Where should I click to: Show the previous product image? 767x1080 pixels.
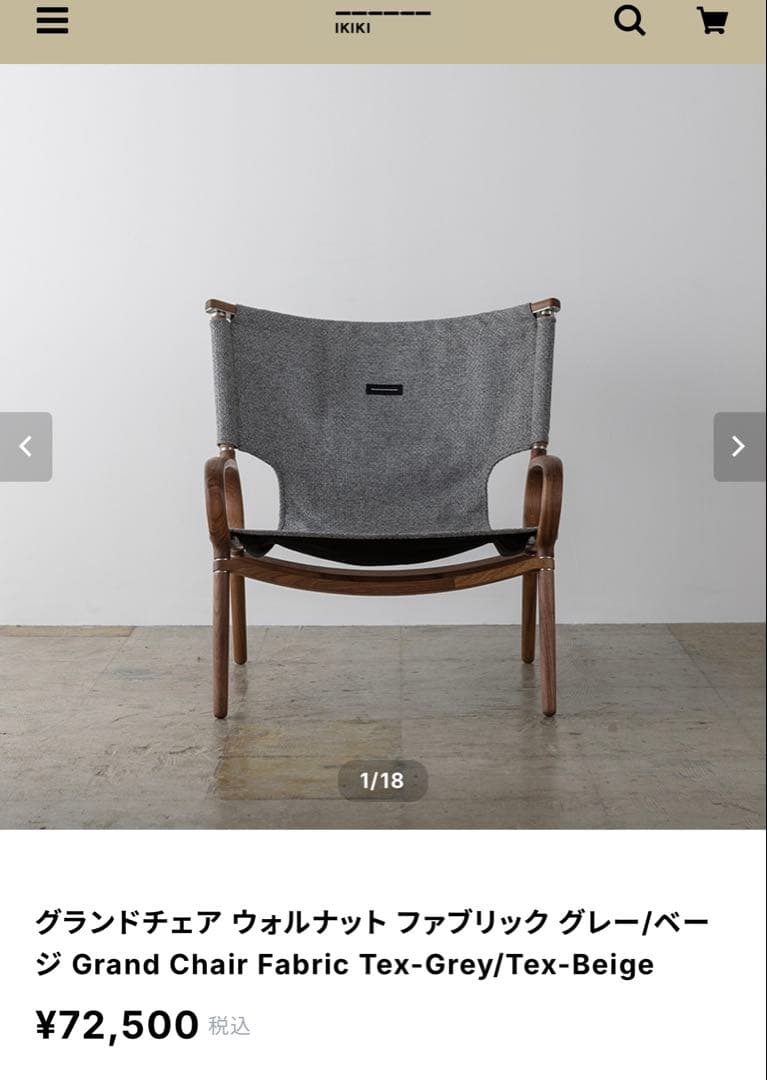pyautogui.click(x=26, y=447)
